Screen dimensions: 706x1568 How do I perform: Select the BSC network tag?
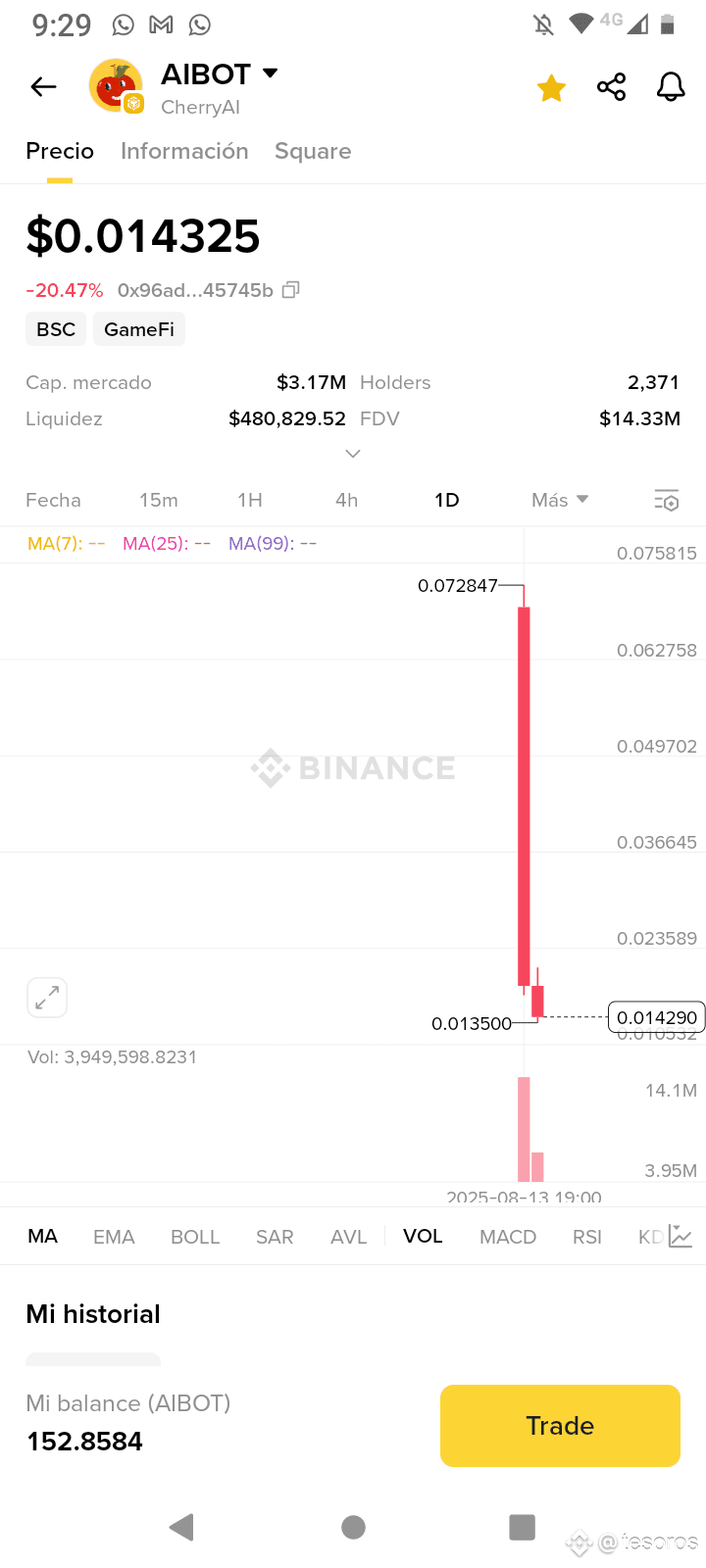click(55, 329)
